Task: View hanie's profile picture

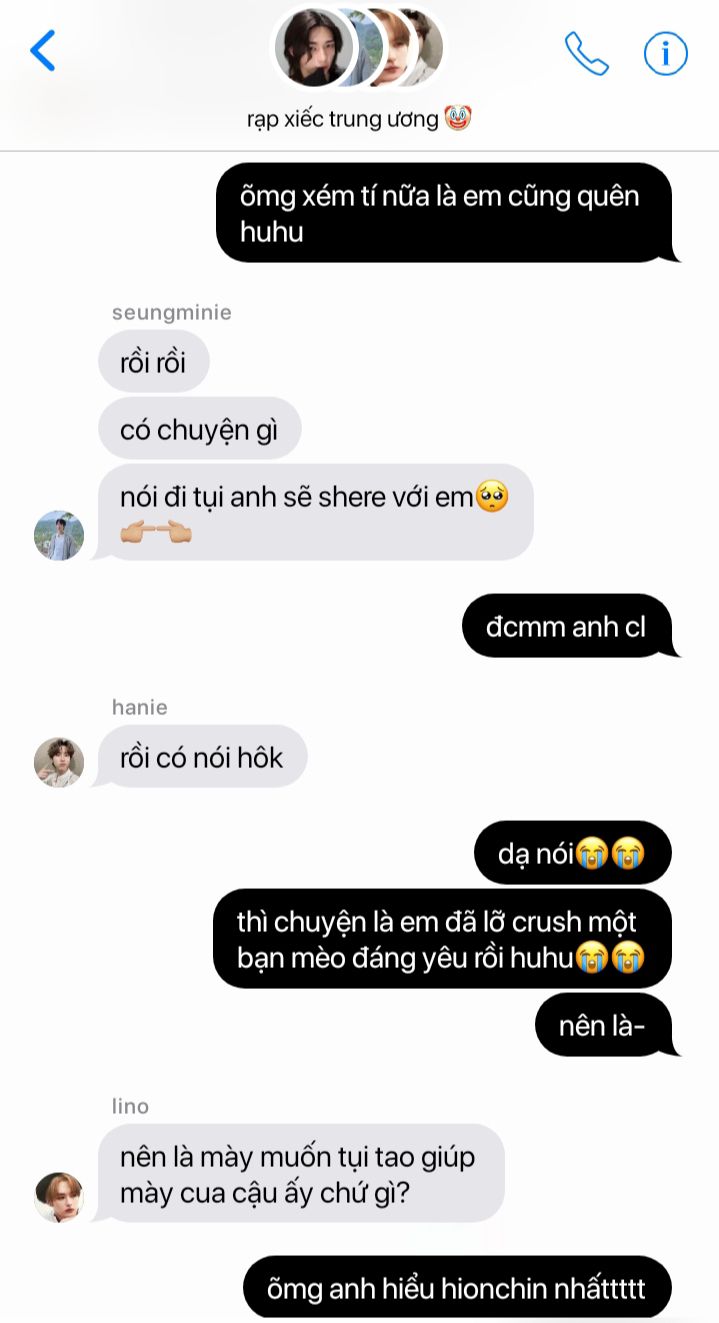Action: 59,762
